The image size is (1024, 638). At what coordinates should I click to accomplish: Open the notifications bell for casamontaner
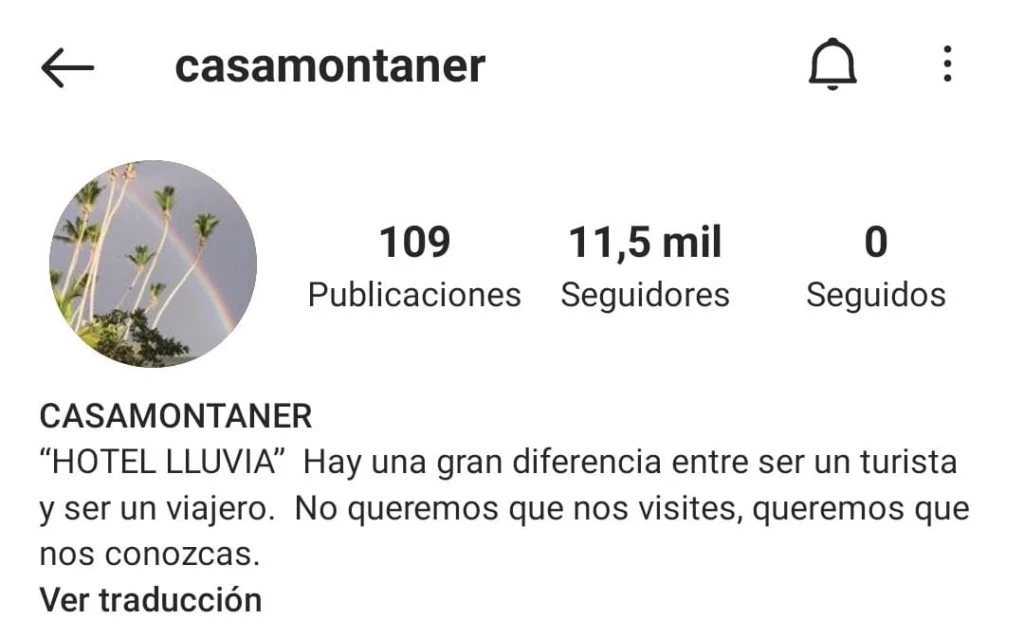point(832,67)
